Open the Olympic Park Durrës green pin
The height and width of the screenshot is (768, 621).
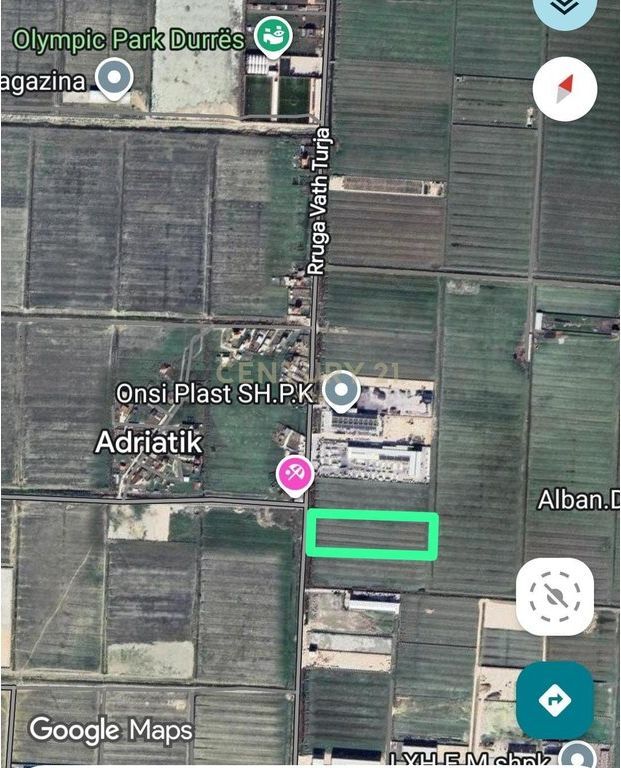(270, 37)
